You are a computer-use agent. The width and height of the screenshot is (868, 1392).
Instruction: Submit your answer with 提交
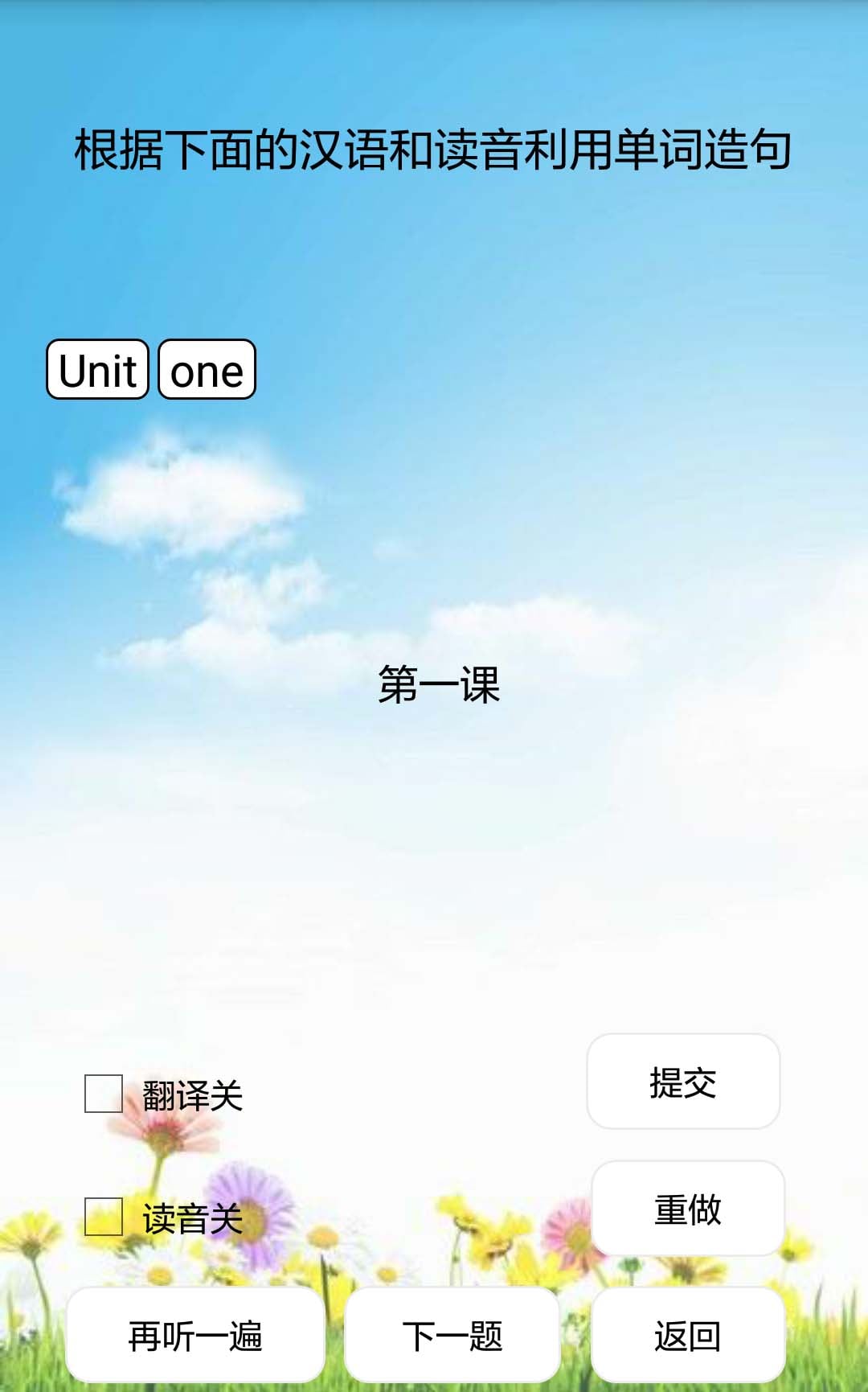tap(682, 1082)
